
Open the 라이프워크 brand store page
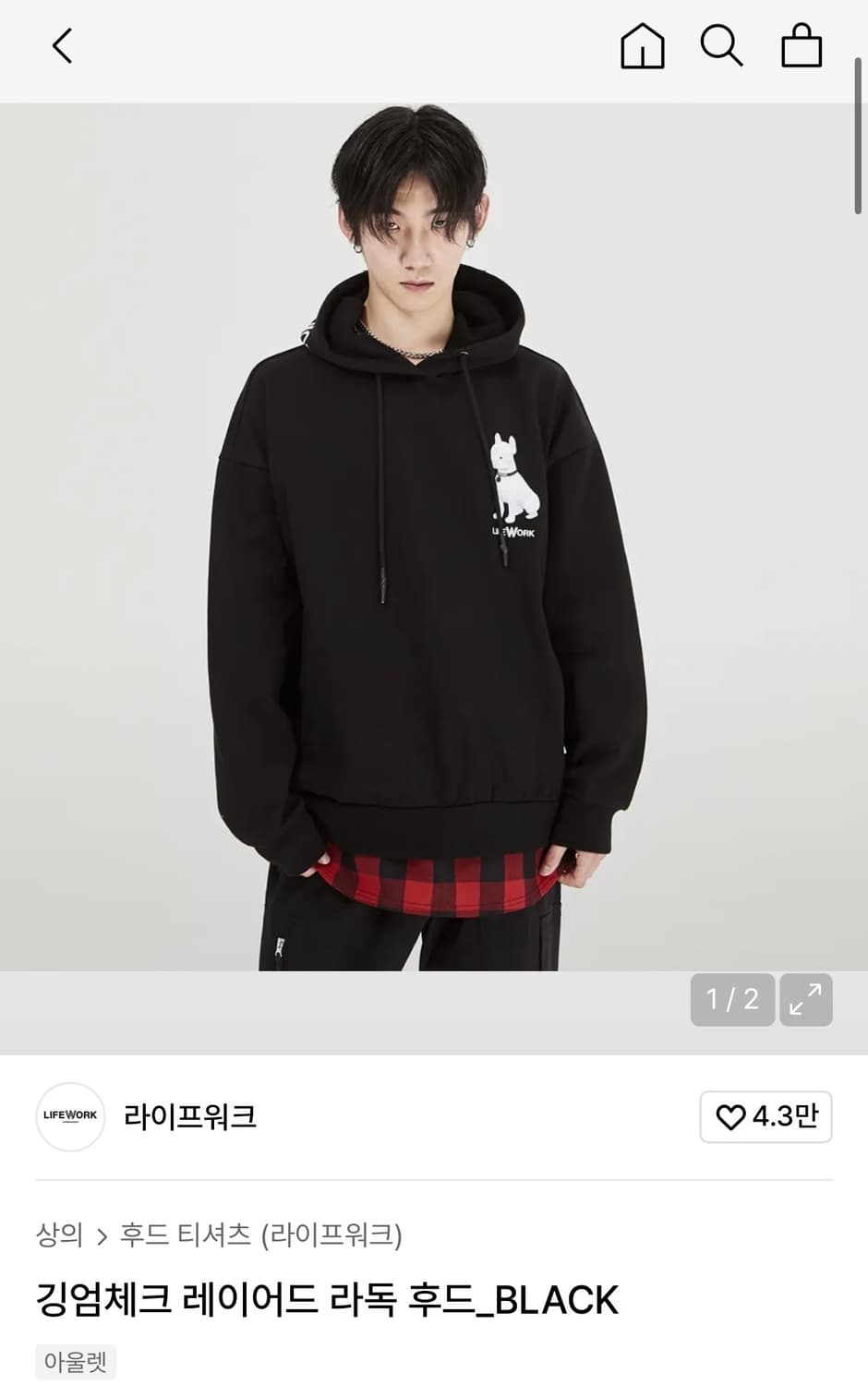(x=190, y=1117)
